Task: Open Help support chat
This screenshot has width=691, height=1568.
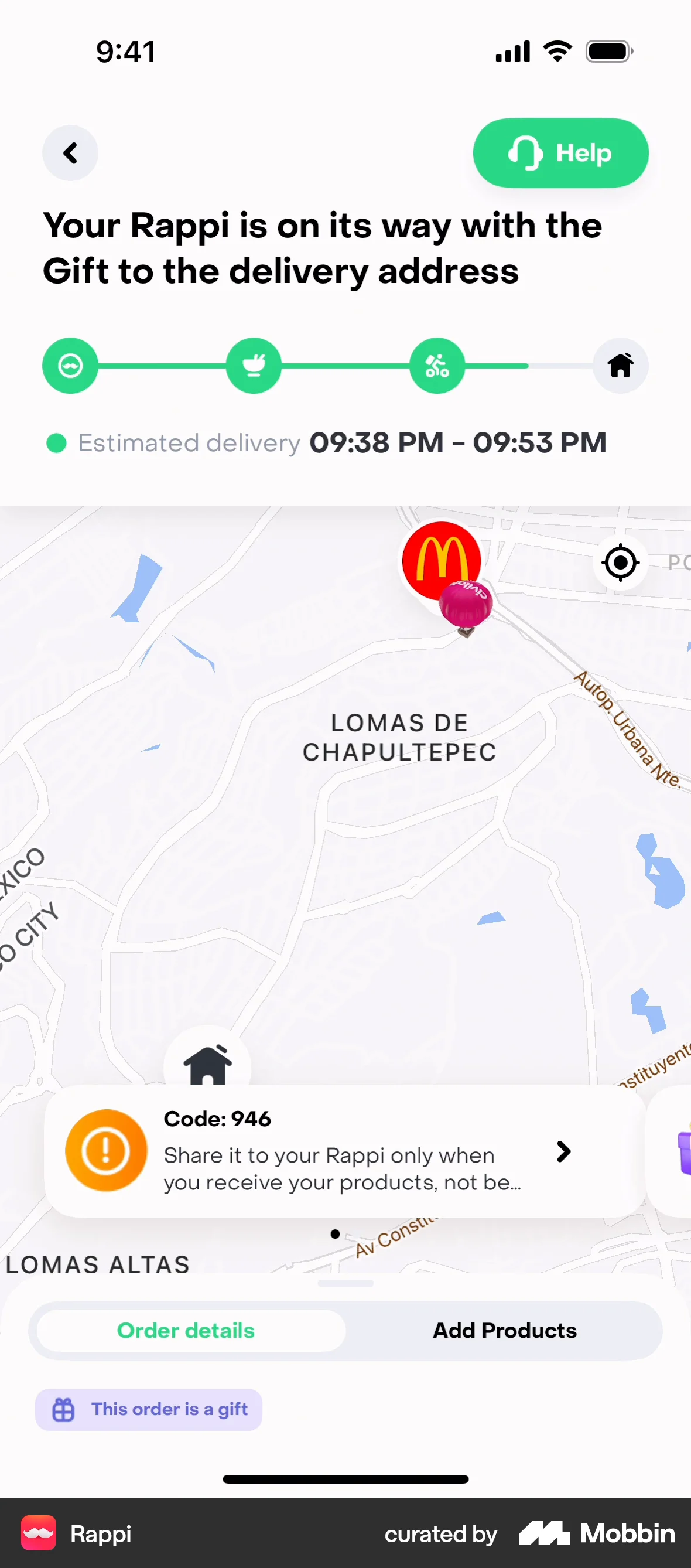Action: click(560, 153)
